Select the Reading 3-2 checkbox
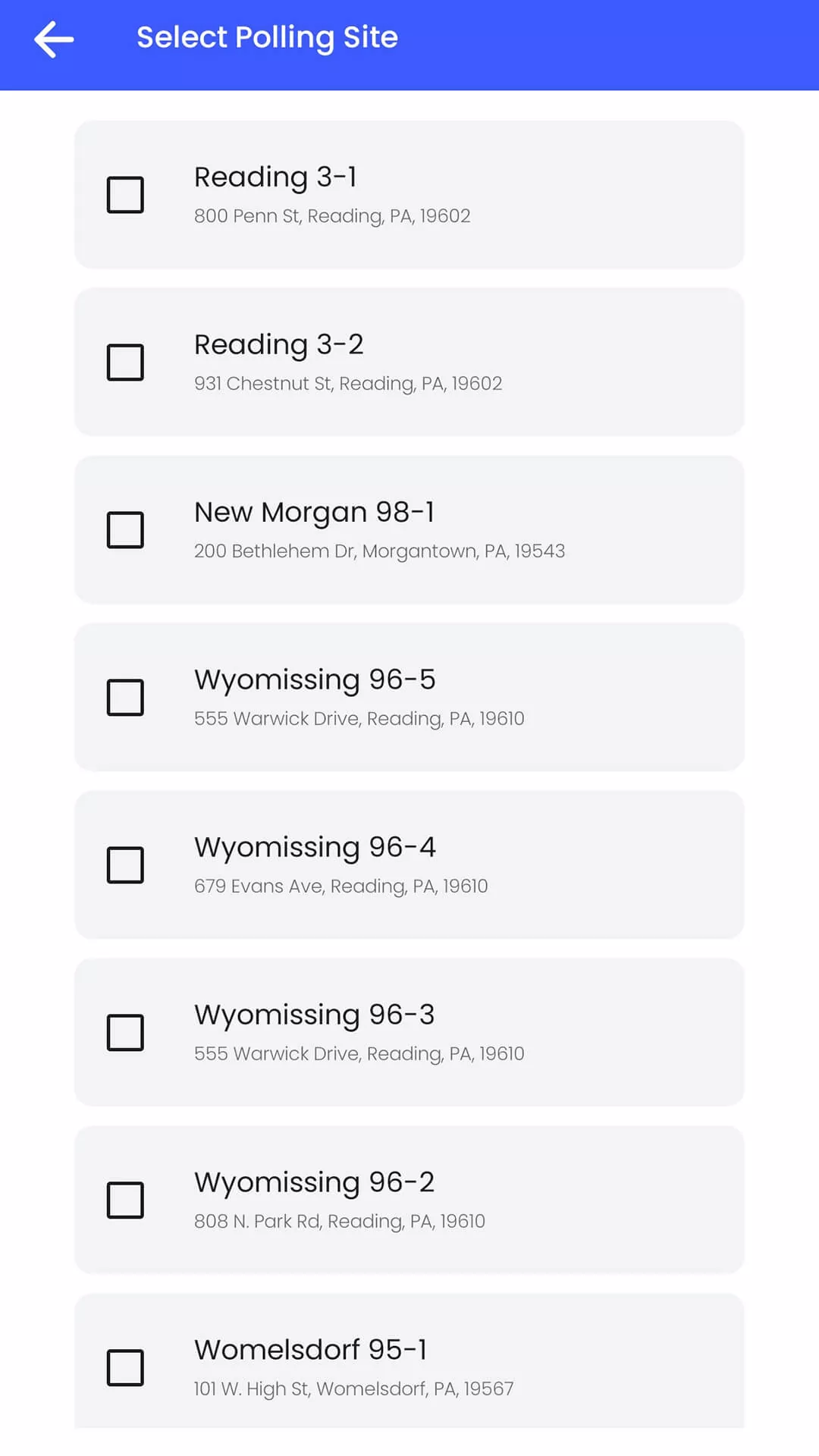The height and width of the screenshot is (1456, 819). point(125,362)
